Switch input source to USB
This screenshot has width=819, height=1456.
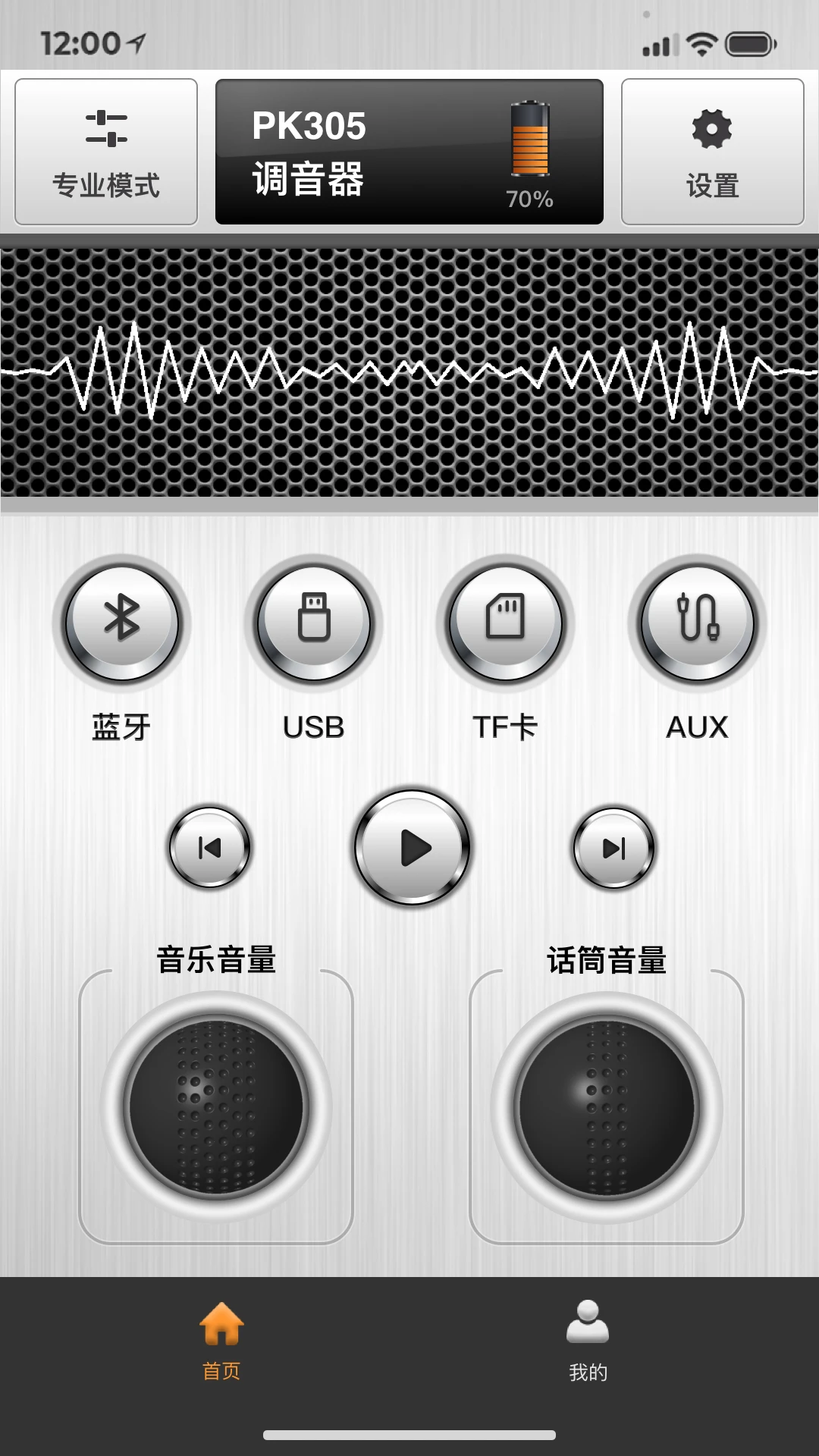[x=314, y=622]
